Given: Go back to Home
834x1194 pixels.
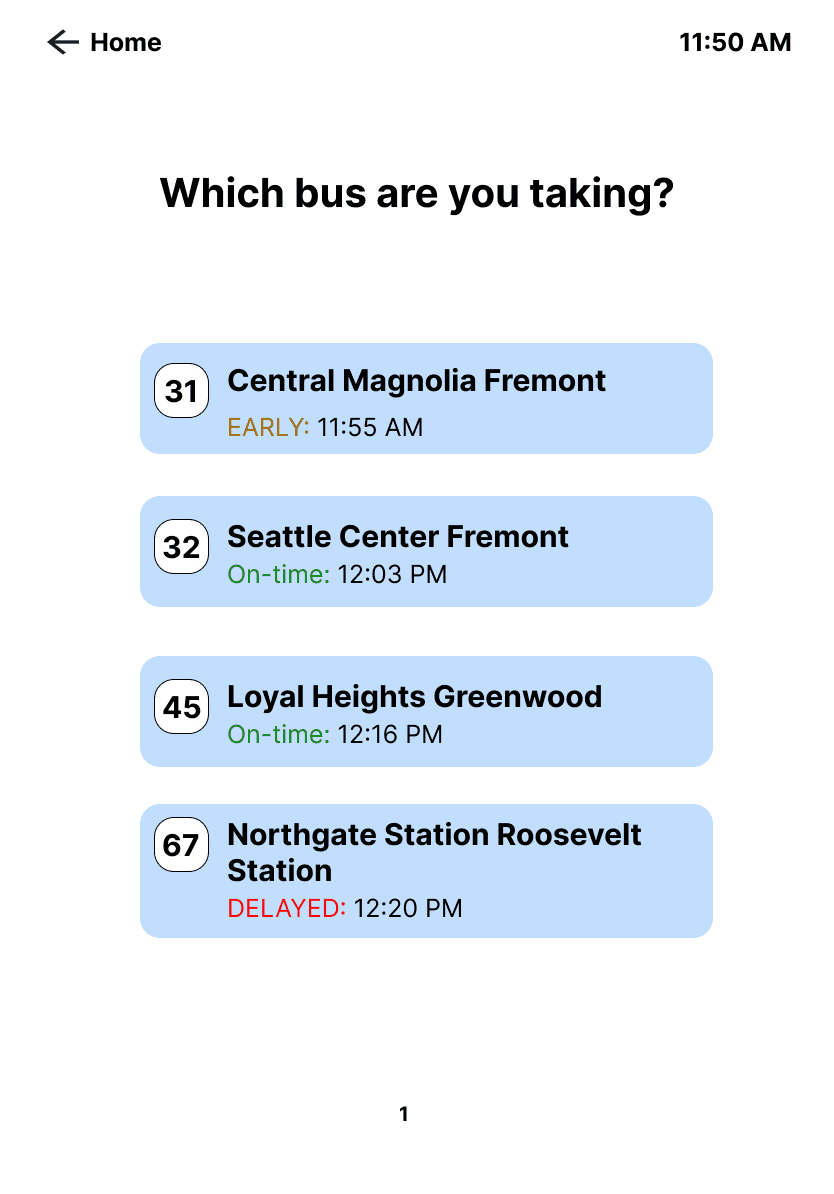Looking at the screenshot, I should click(x=104, y=43).
